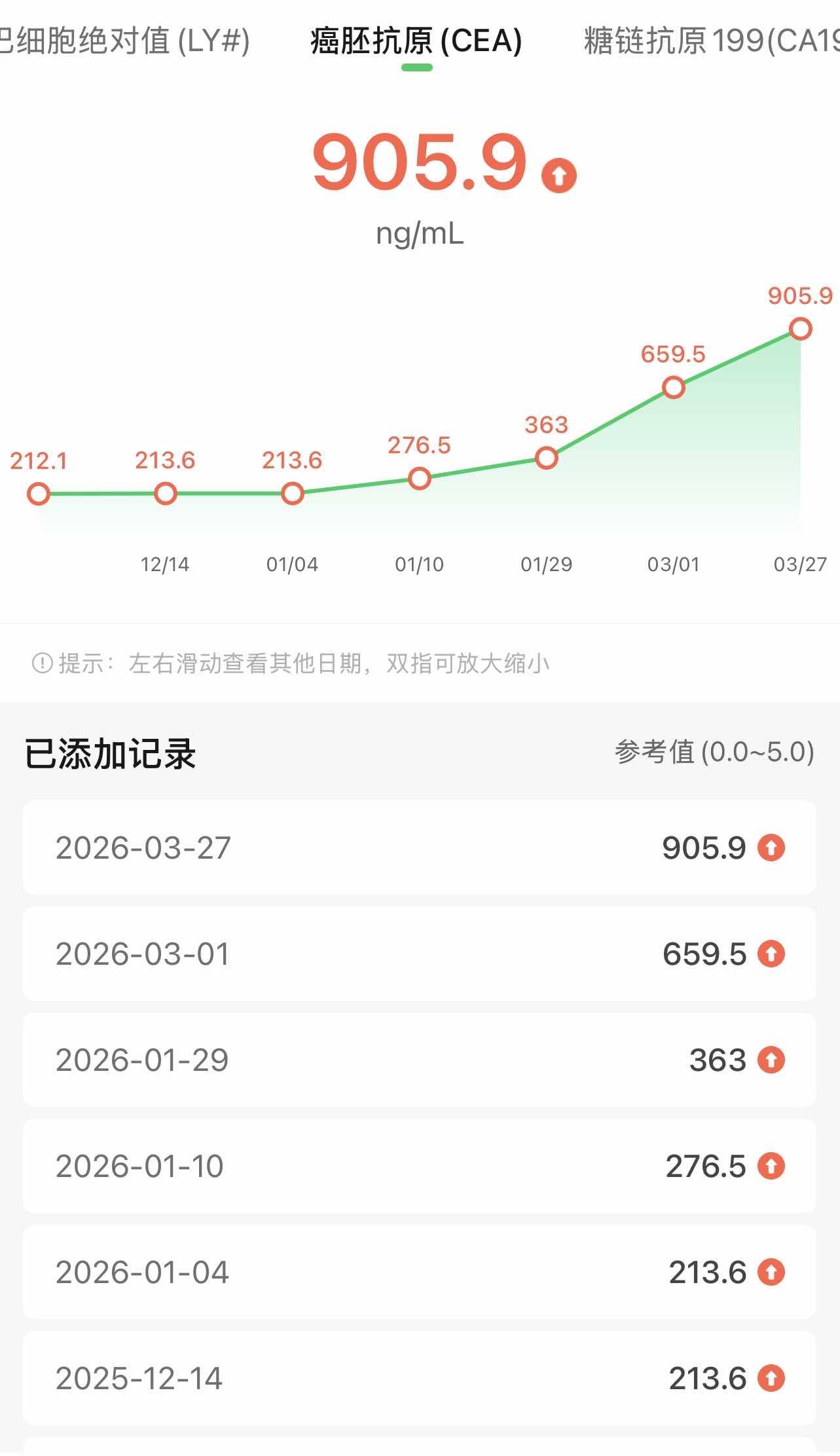
Task: Open the 2026-03-27 record of 905.9
Action: [420, 848]
